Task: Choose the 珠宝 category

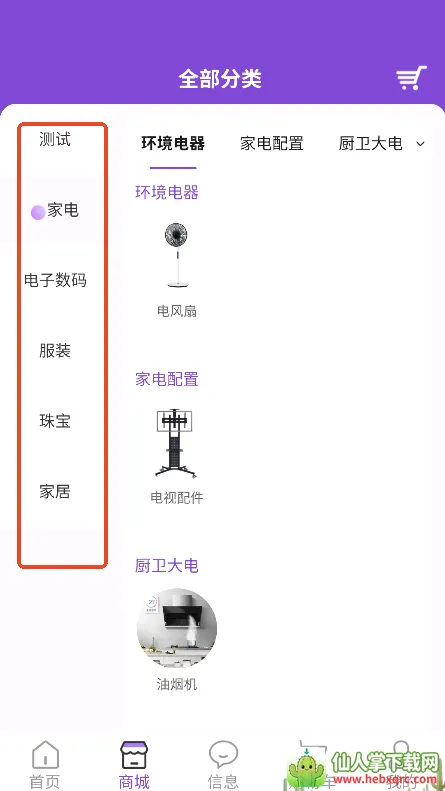Action: click(x=55, y=421)
